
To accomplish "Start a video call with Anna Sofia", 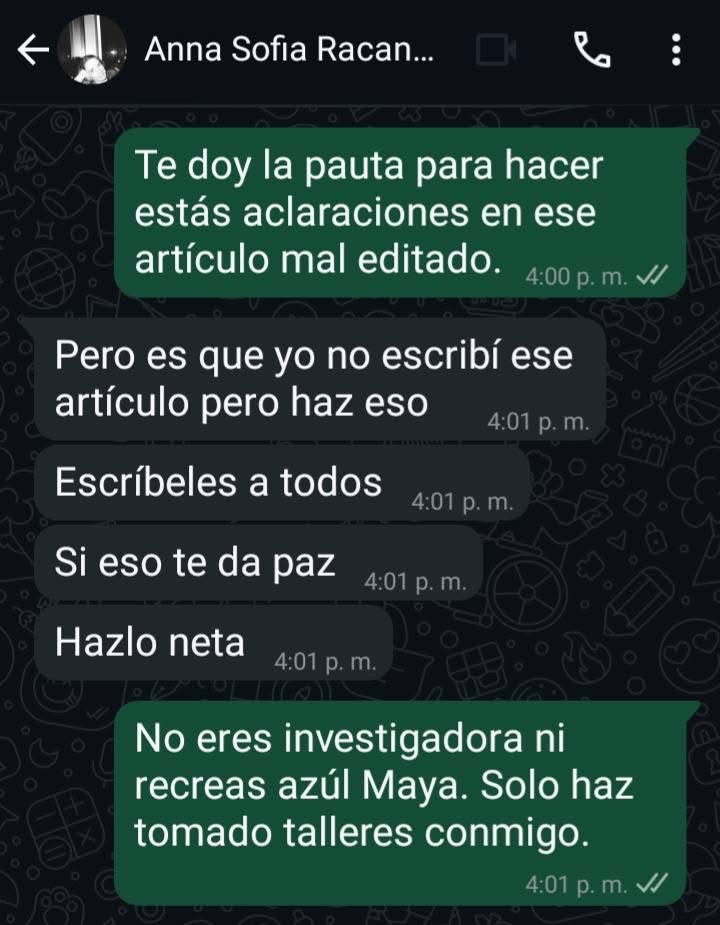I will click(492, 50).
